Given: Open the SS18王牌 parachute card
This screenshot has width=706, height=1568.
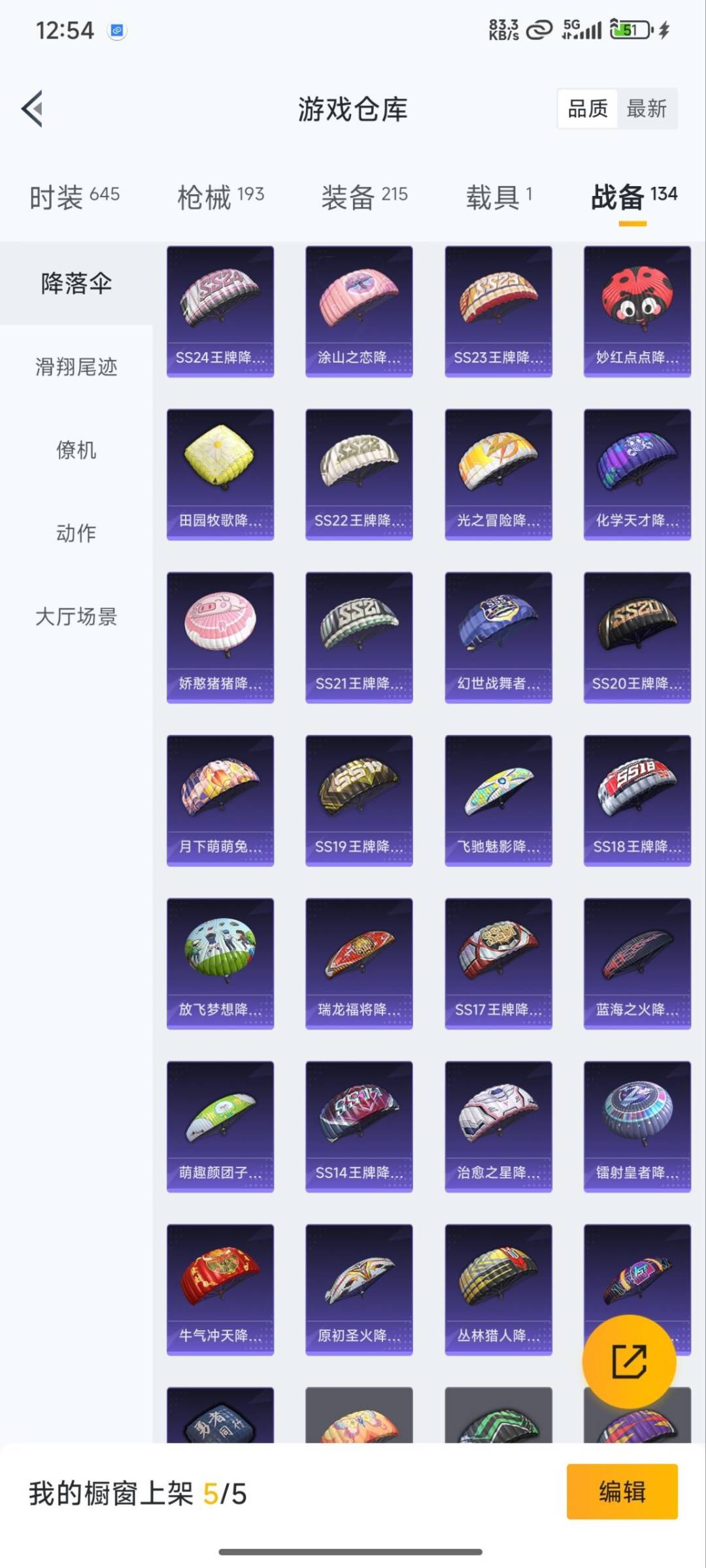Looking at the screenshot, I should 637,800.
